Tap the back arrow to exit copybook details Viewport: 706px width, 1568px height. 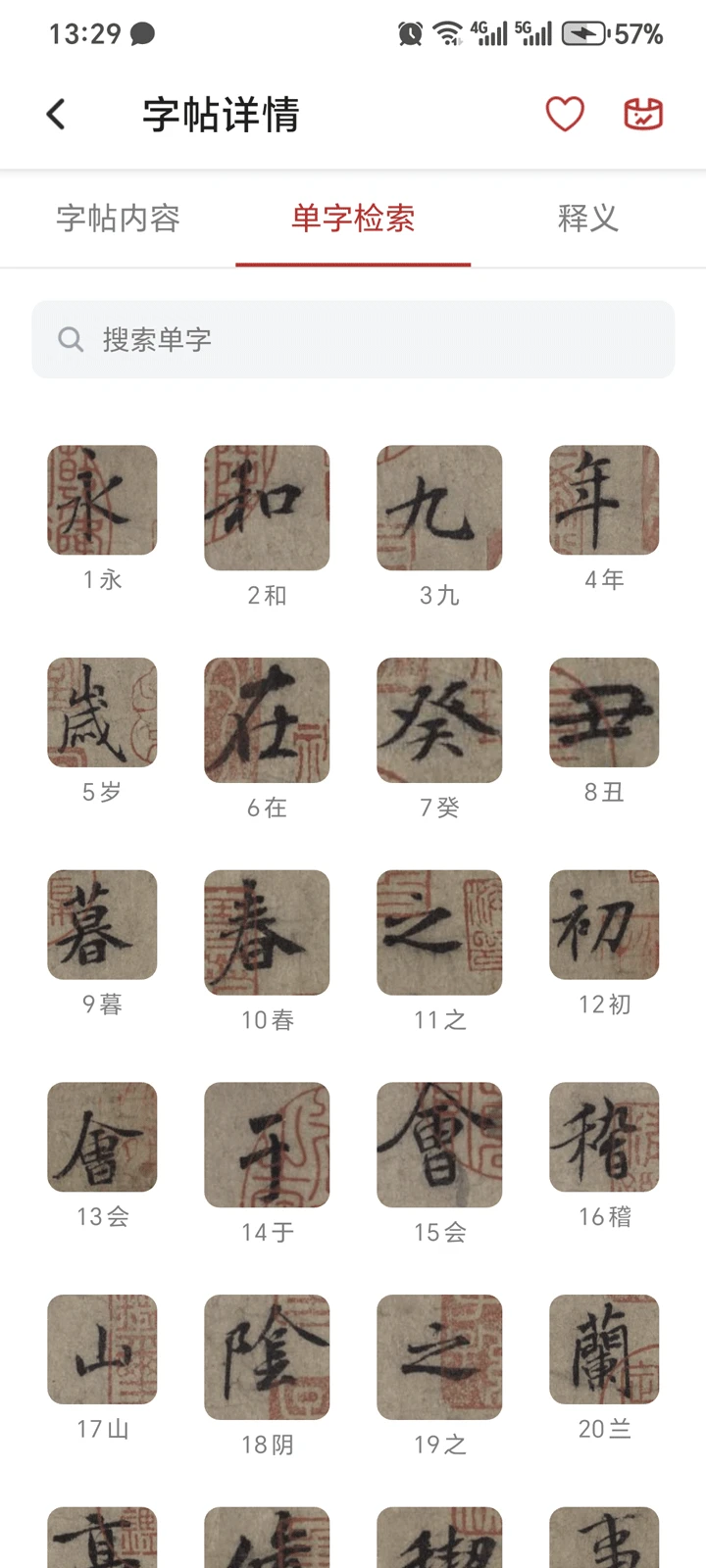(56, 114)
